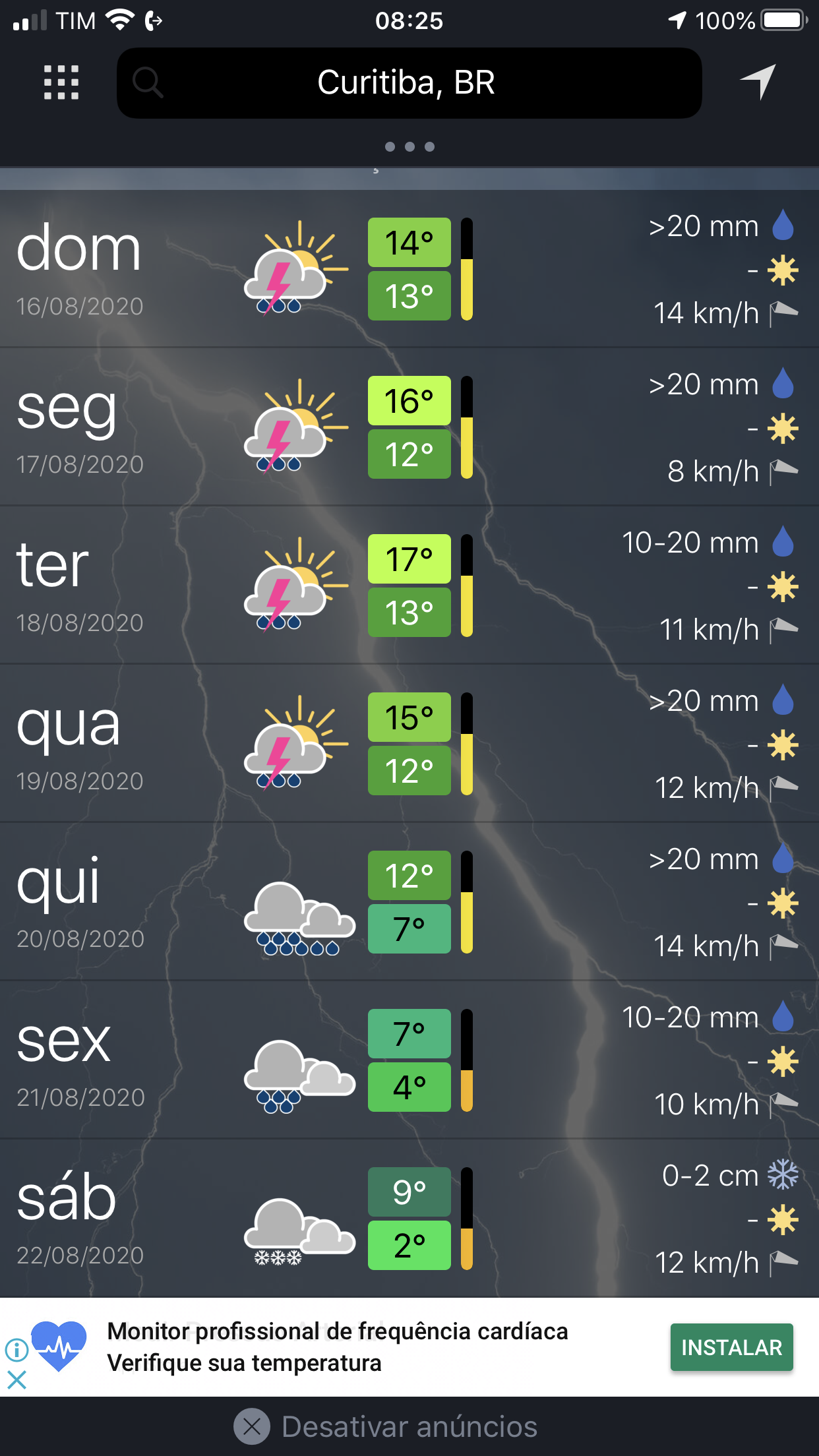The height and width of the screenshot is (1456, 819).
Task: Open the qua 19/08/2020 forecast
Action: click(409, 743)
